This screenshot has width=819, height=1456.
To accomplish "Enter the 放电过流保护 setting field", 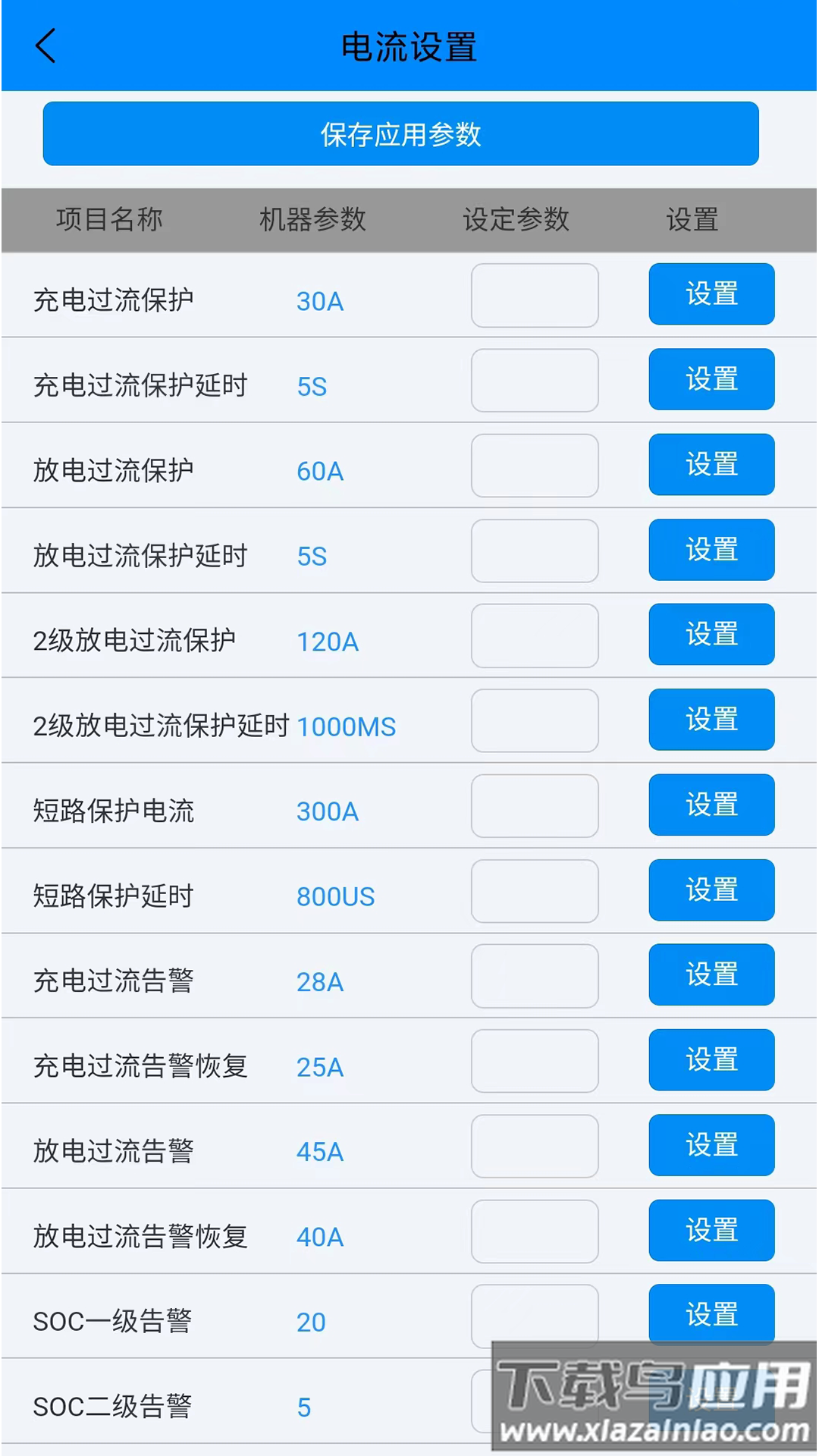I will [x=535, y=466].
